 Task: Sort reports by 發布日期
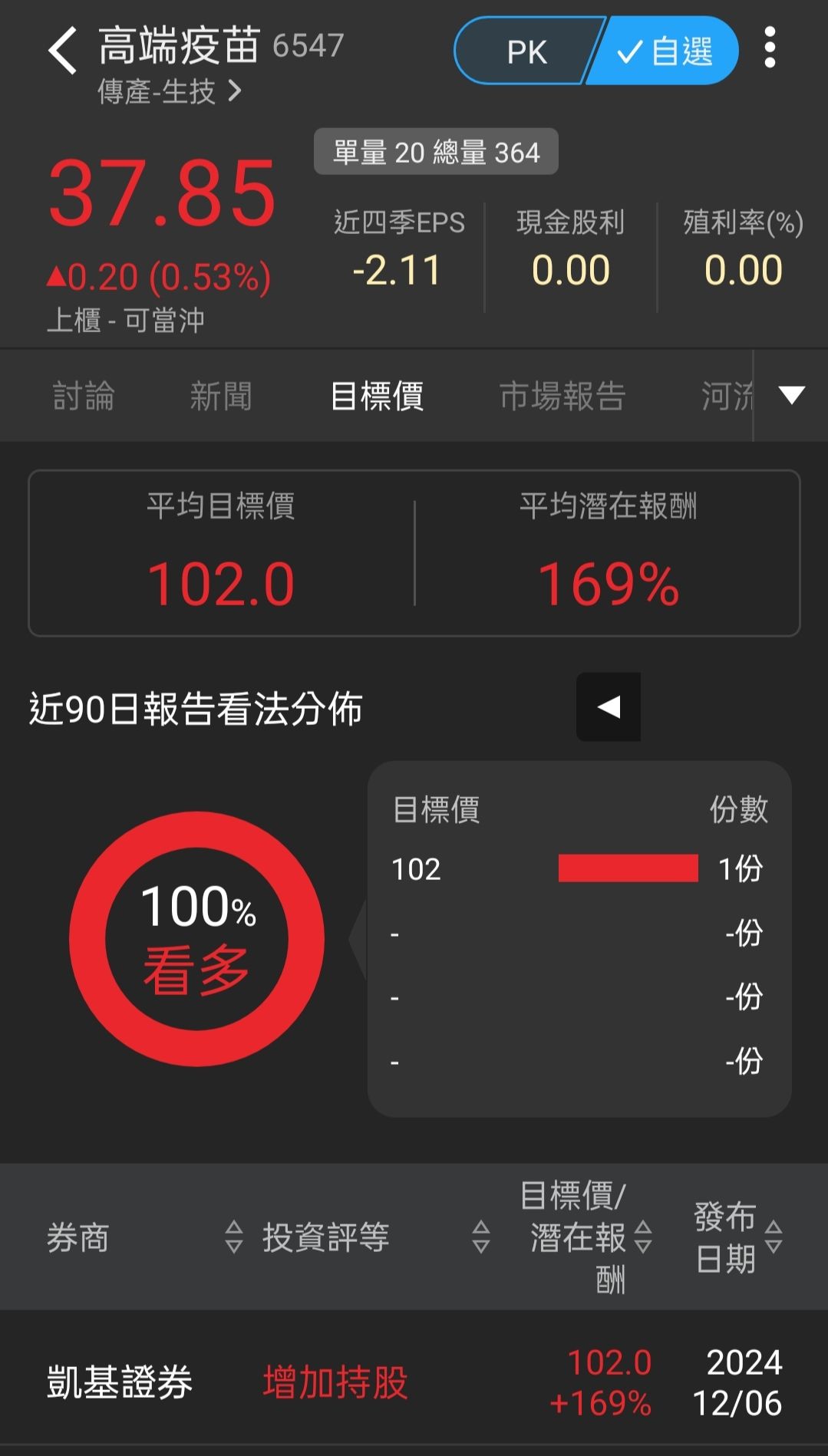pos(738,1237)
